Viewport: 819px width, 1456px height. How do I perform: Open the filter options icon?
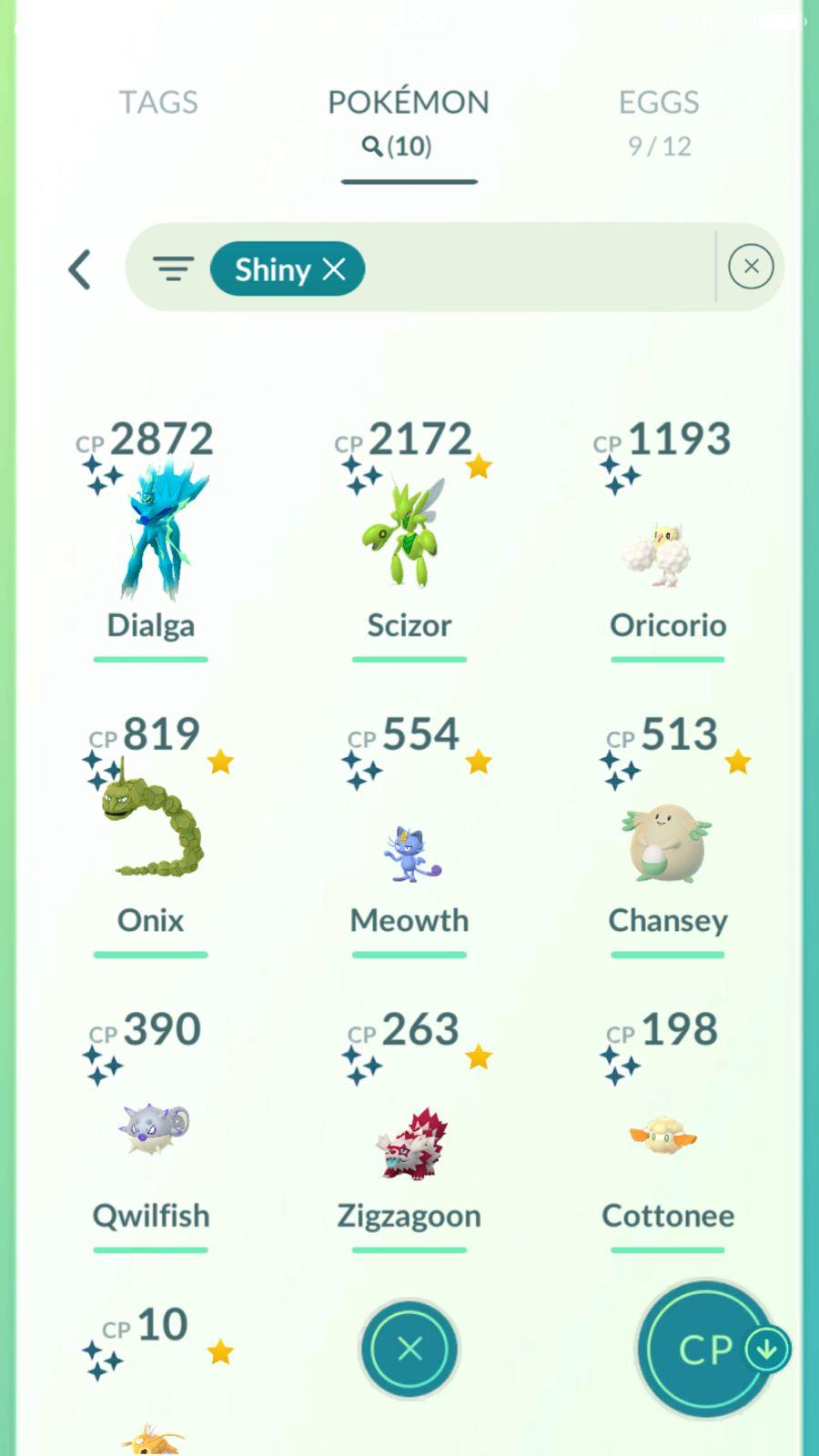pyautogui.click(x=173, y=268)
